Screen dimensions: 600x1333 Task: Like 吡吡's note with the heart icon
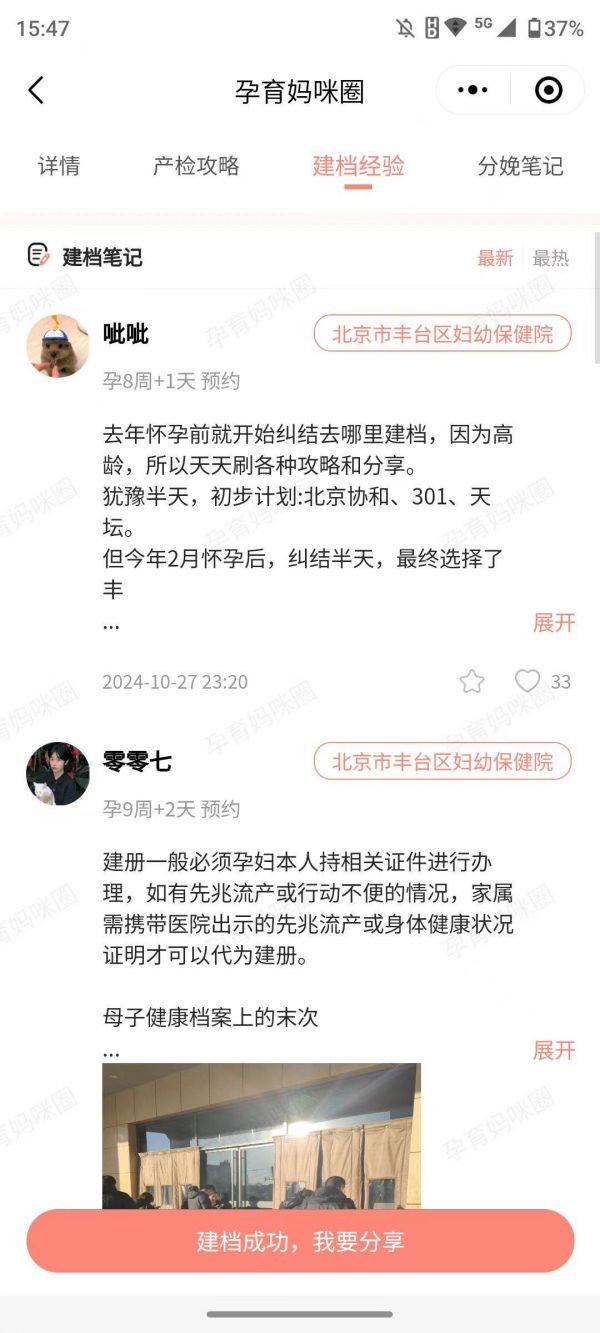click(527, 681)
